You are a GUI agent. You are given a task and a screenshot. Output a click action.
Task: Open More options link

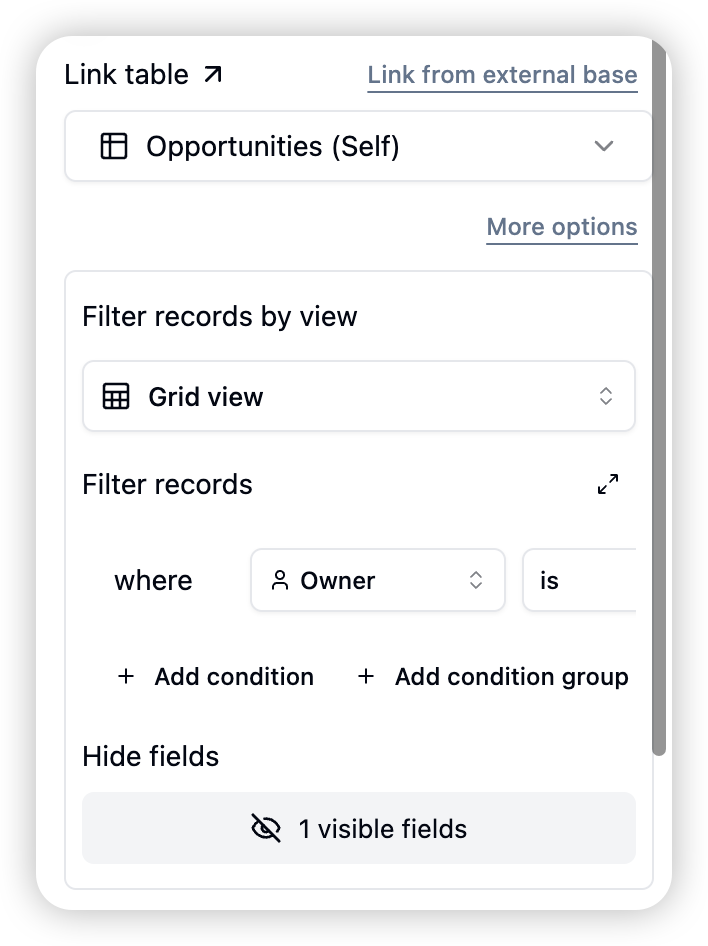(x=561, y=227)
